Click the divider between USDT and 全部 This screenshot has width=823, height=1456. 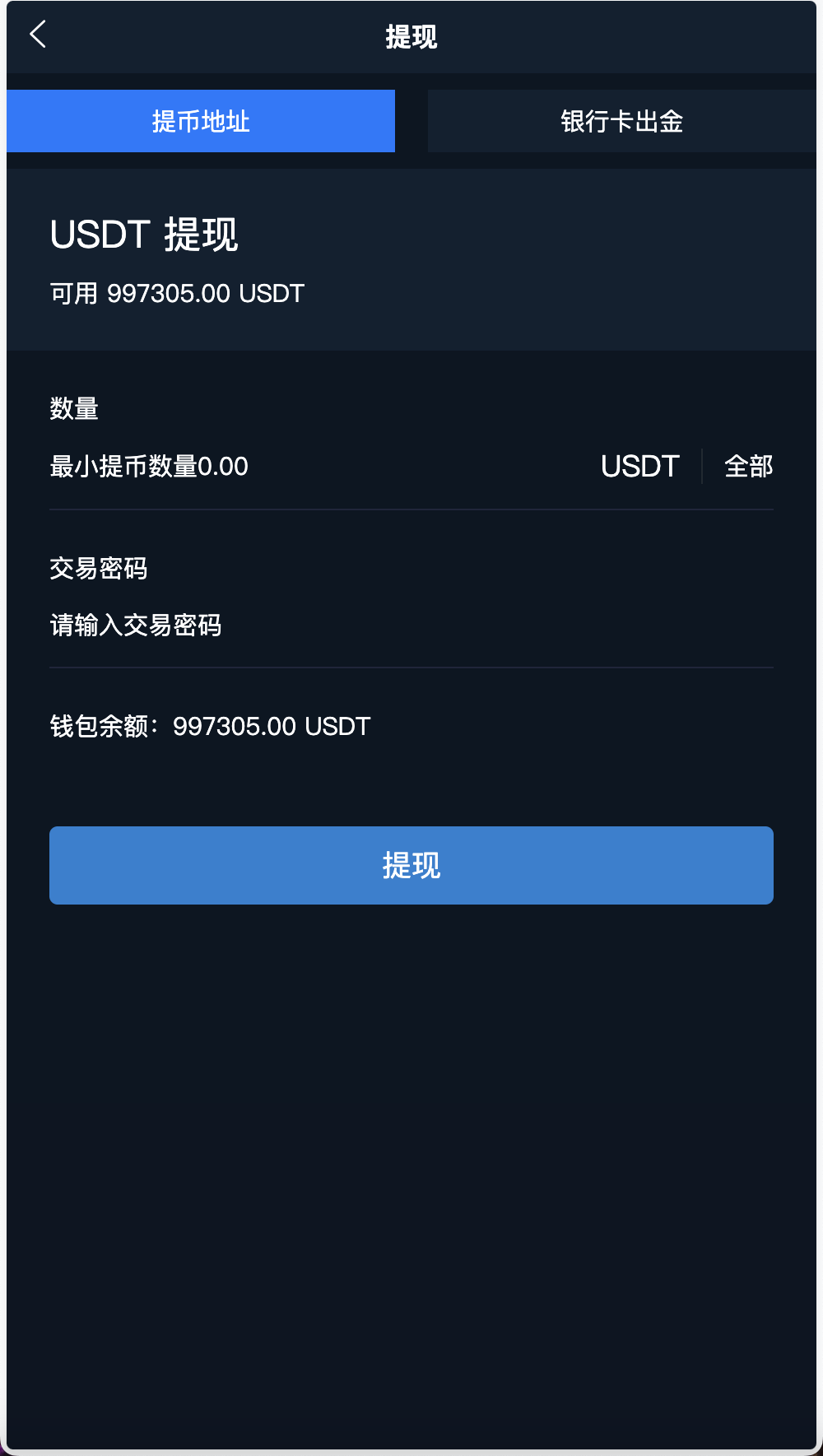point(702,466)
